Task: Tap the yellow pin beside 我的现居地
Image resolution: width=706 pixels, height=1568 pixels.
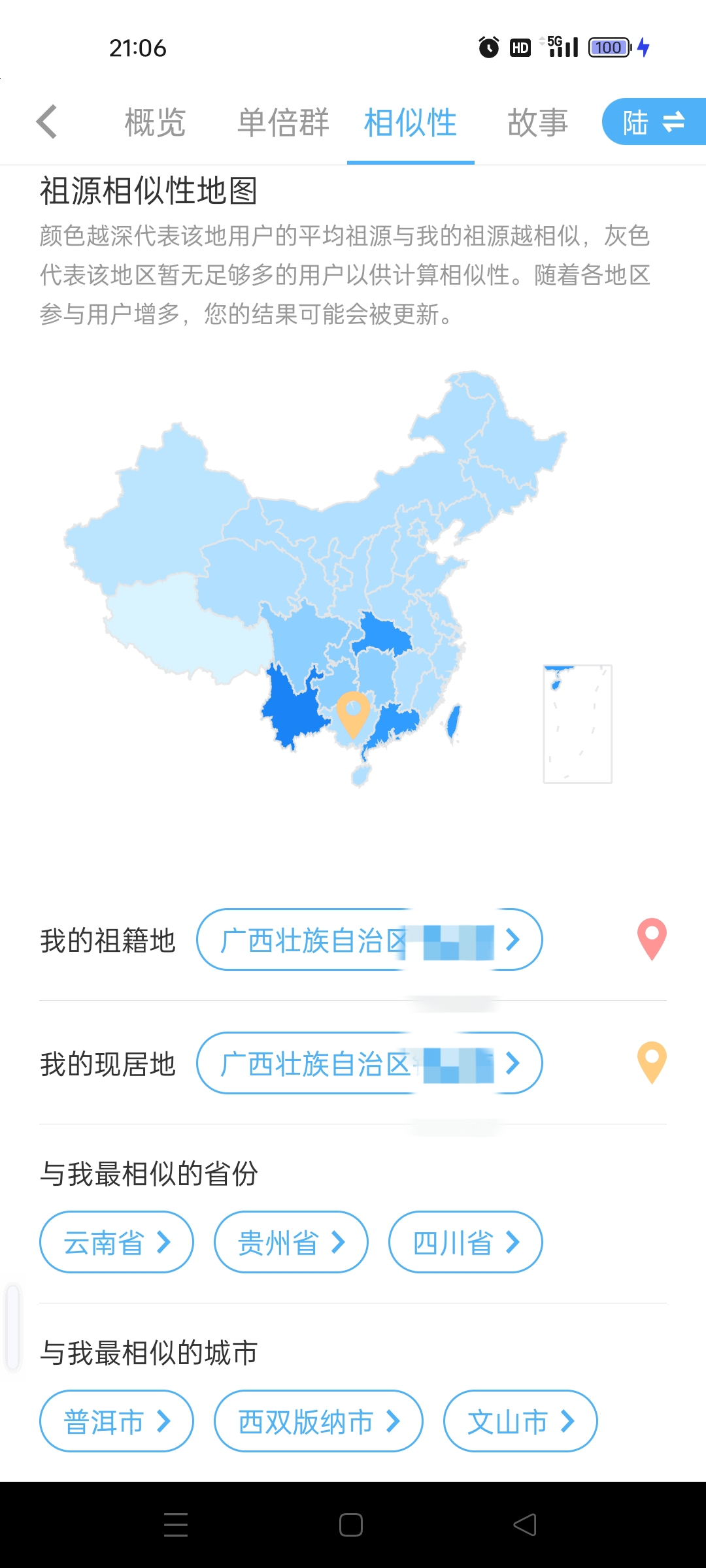Action: pos(652,1062)
